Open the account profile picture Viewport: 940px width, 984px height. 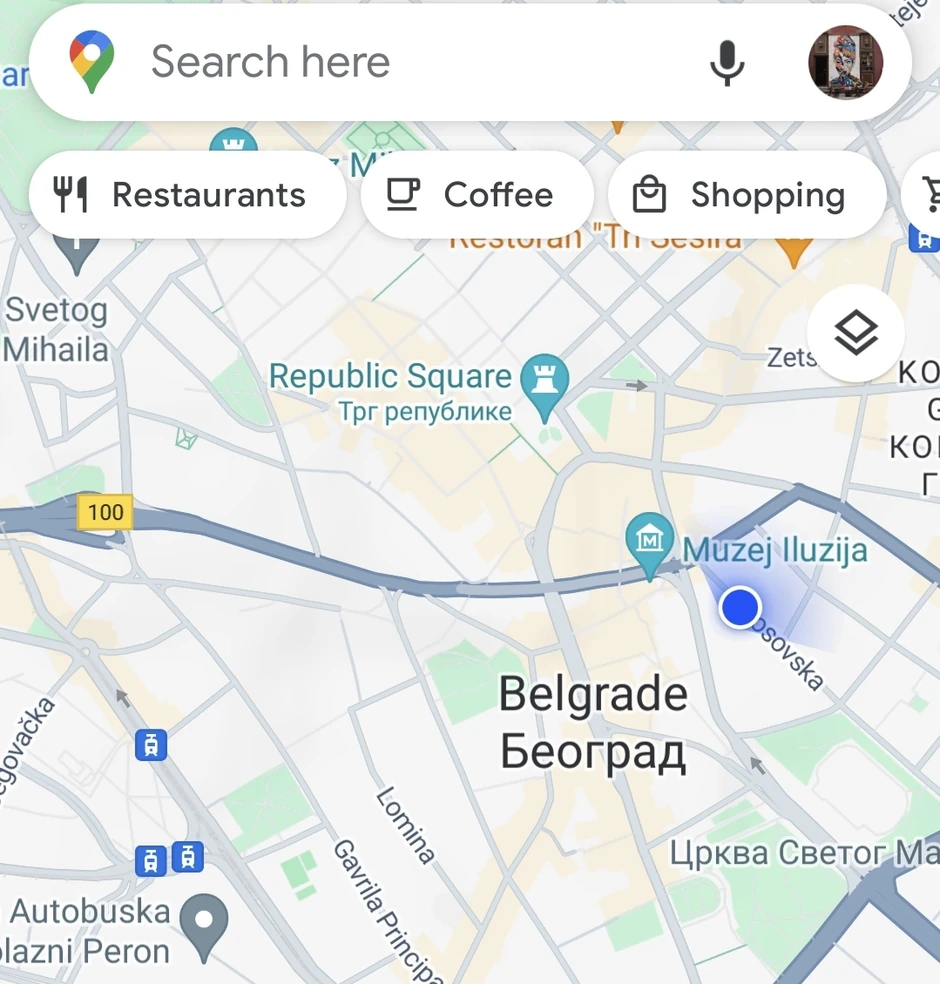[x=845, y=62]
